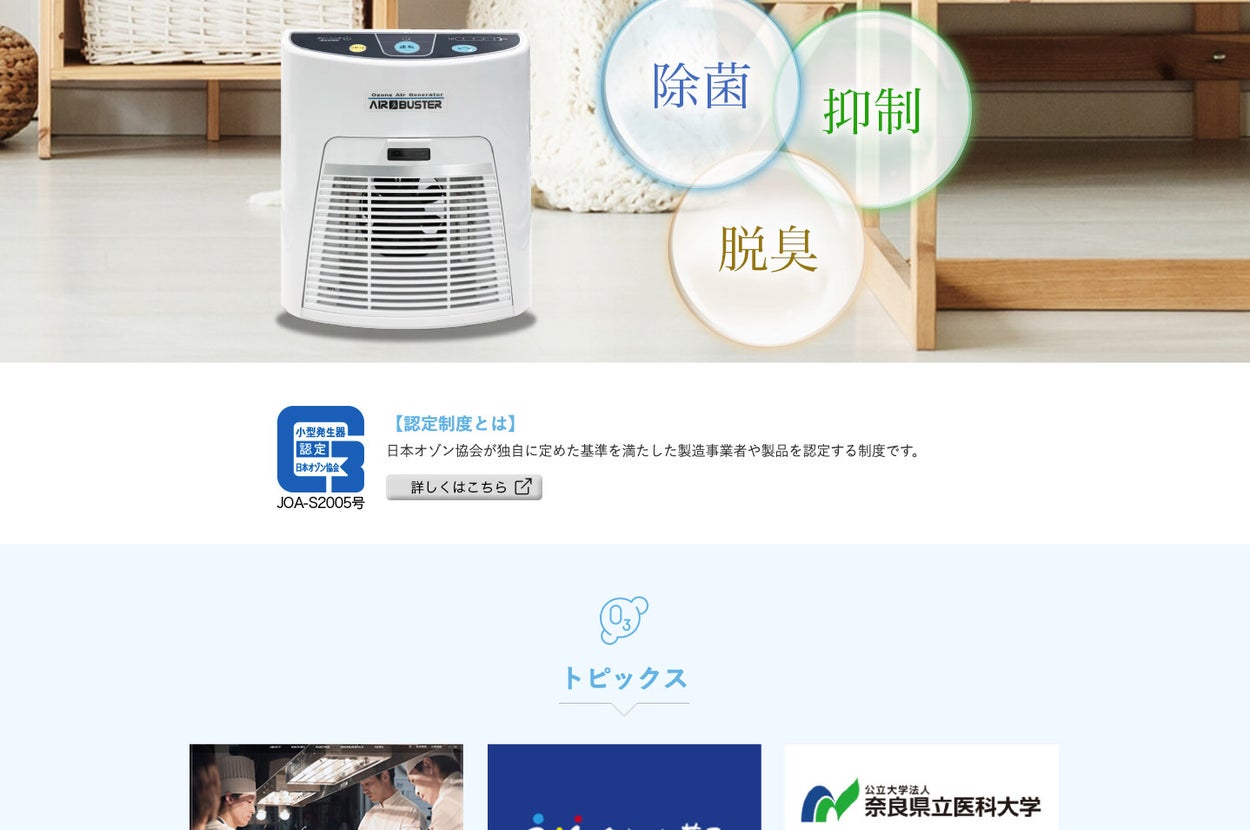1250x830 pixels.
Task: Open the 詳しくはこちら details button
Action: click(464, 487)
